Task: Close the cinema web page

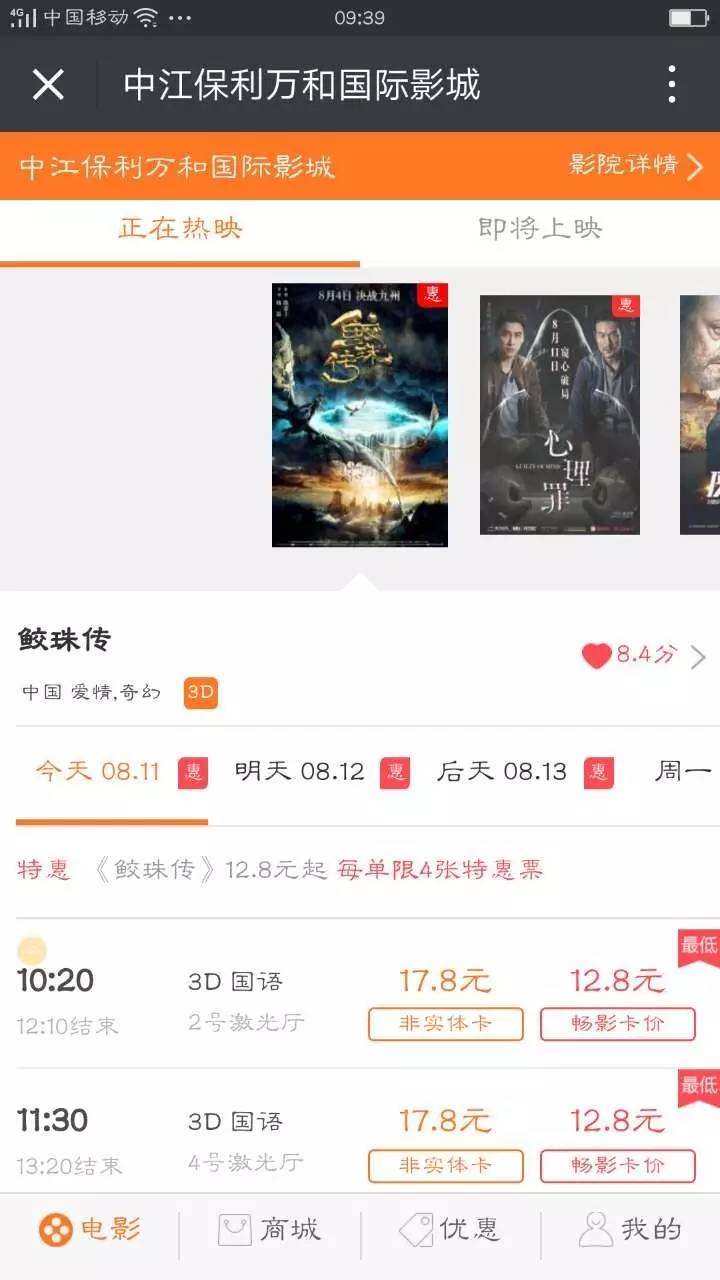Action: (48, 85)
